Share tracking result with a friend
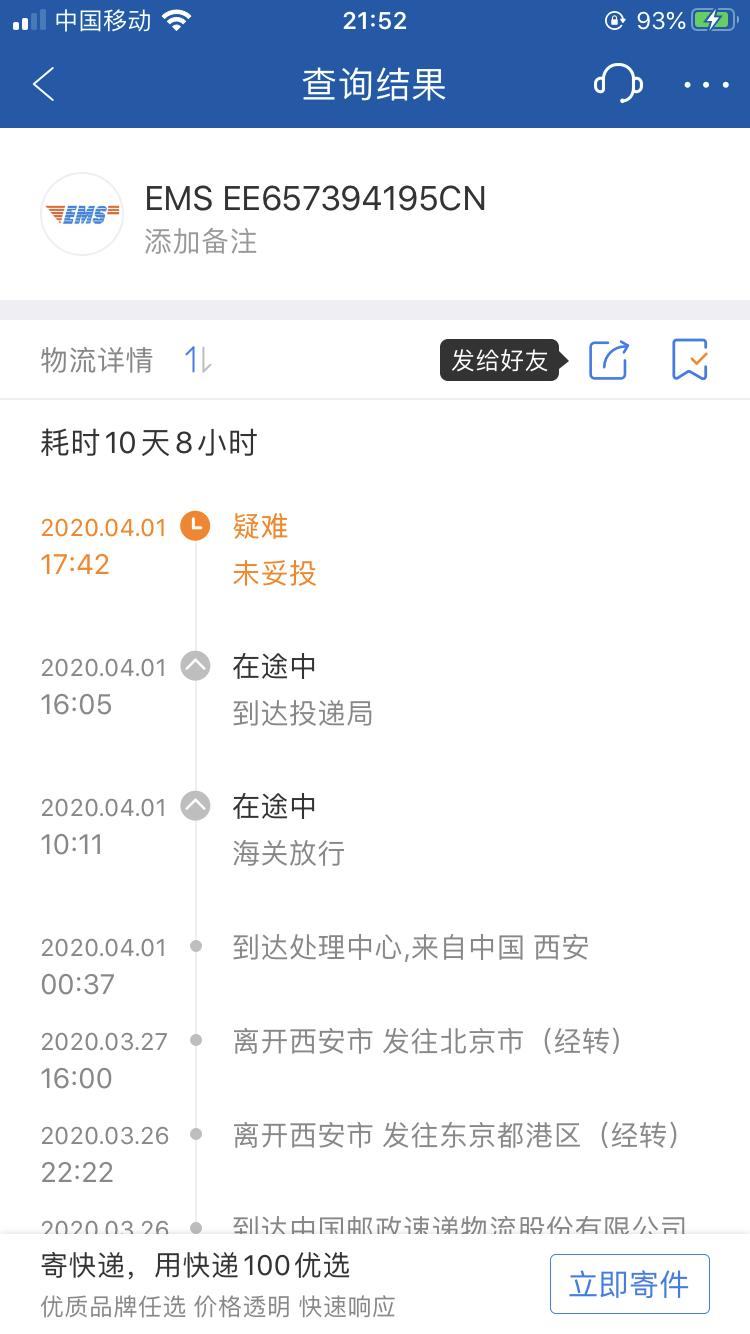The height and width of the screenshot is (1334, 750). coord(608,360)
